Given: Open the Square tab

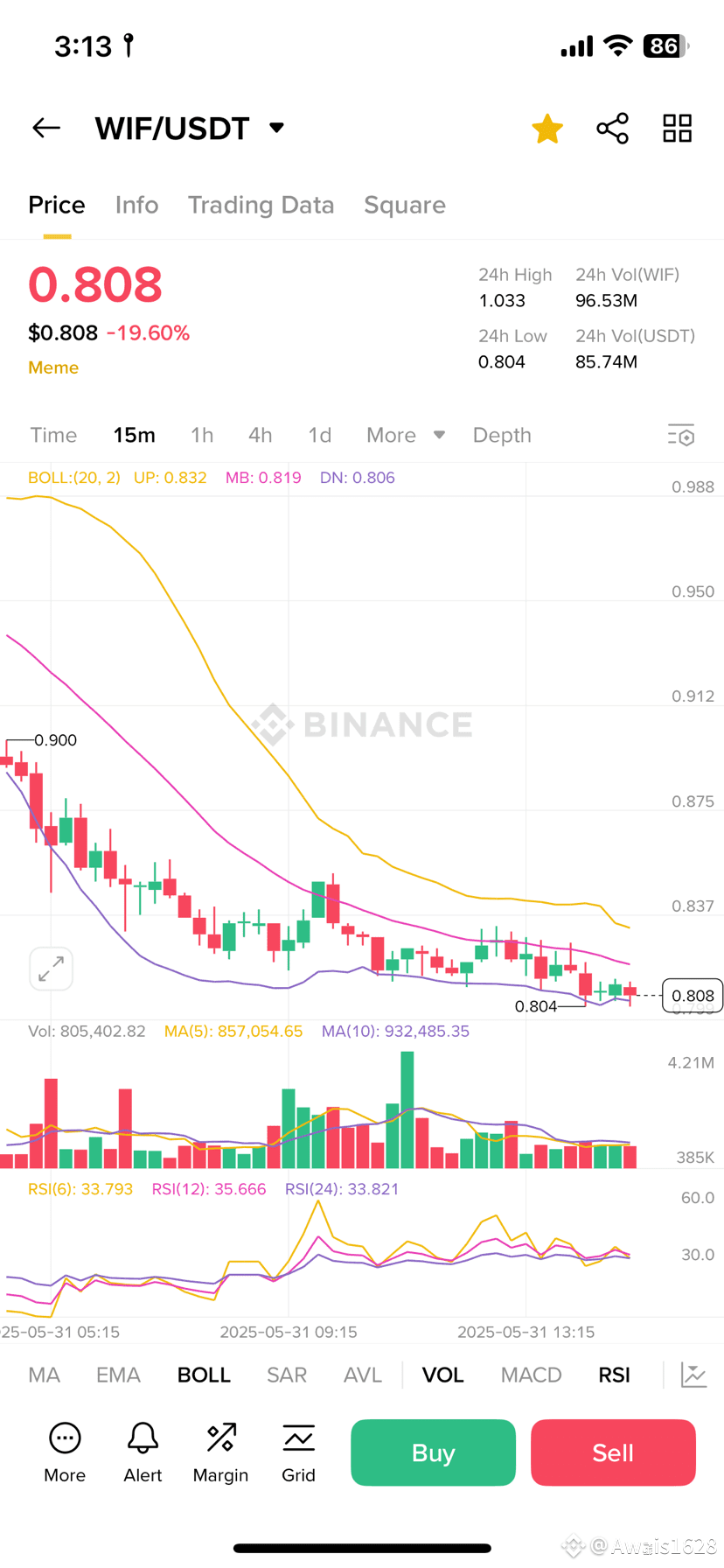Looking at the screenshot, I should tap(405, 205).
